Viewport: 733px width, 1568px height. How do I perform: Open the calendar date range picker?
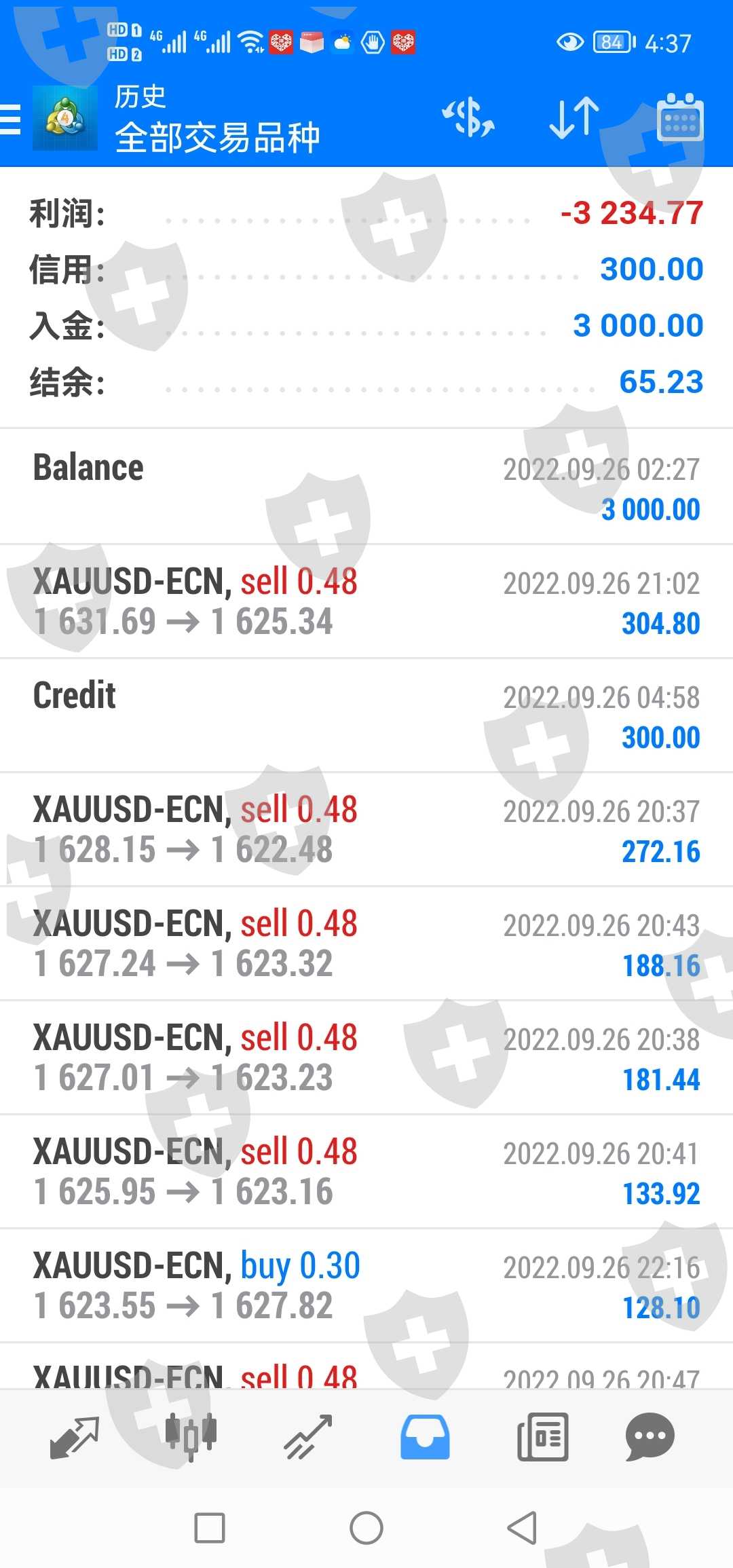[x=680, y=118]
